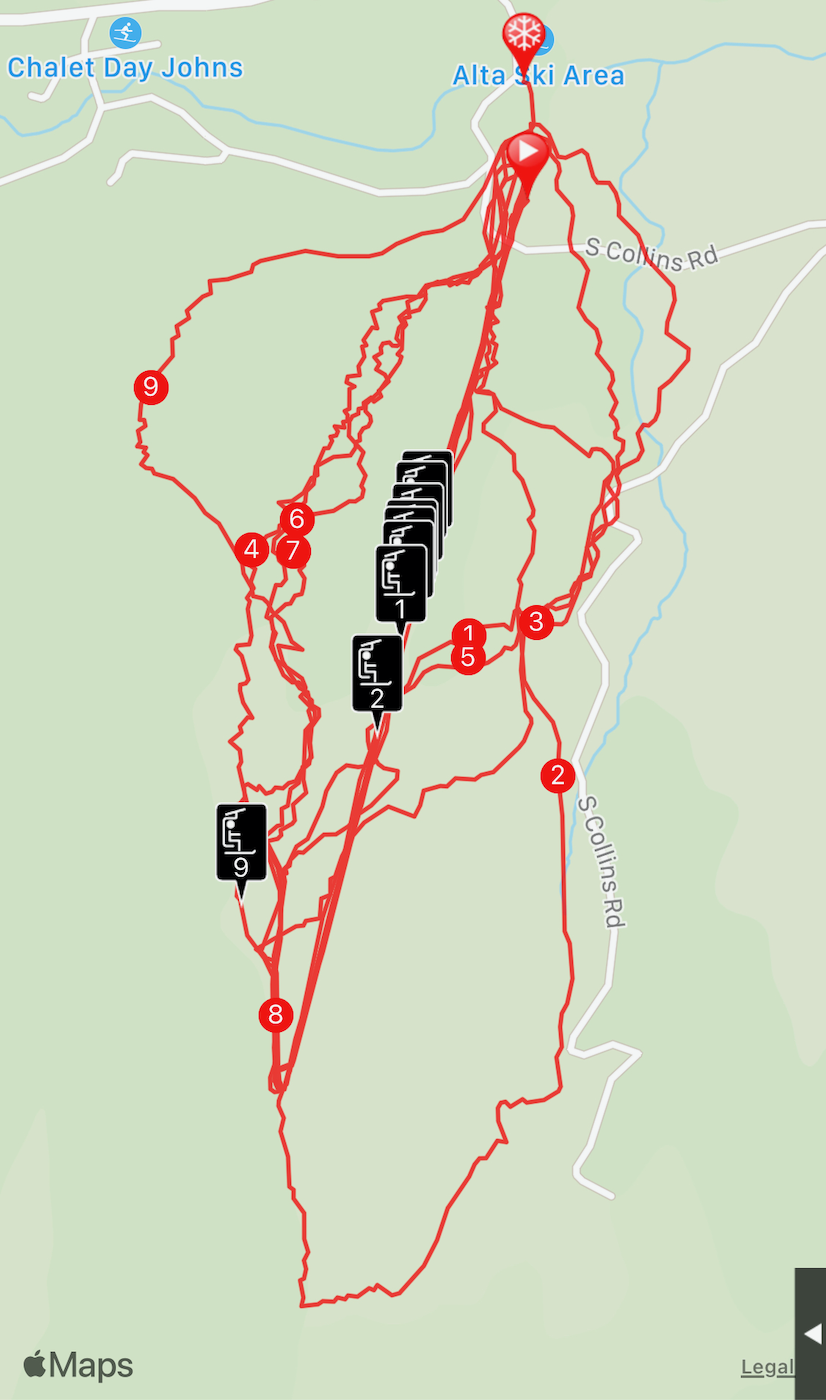The image size is (826, 1400).
Task: Select red run marker 7
Action: tap(292, 550)
